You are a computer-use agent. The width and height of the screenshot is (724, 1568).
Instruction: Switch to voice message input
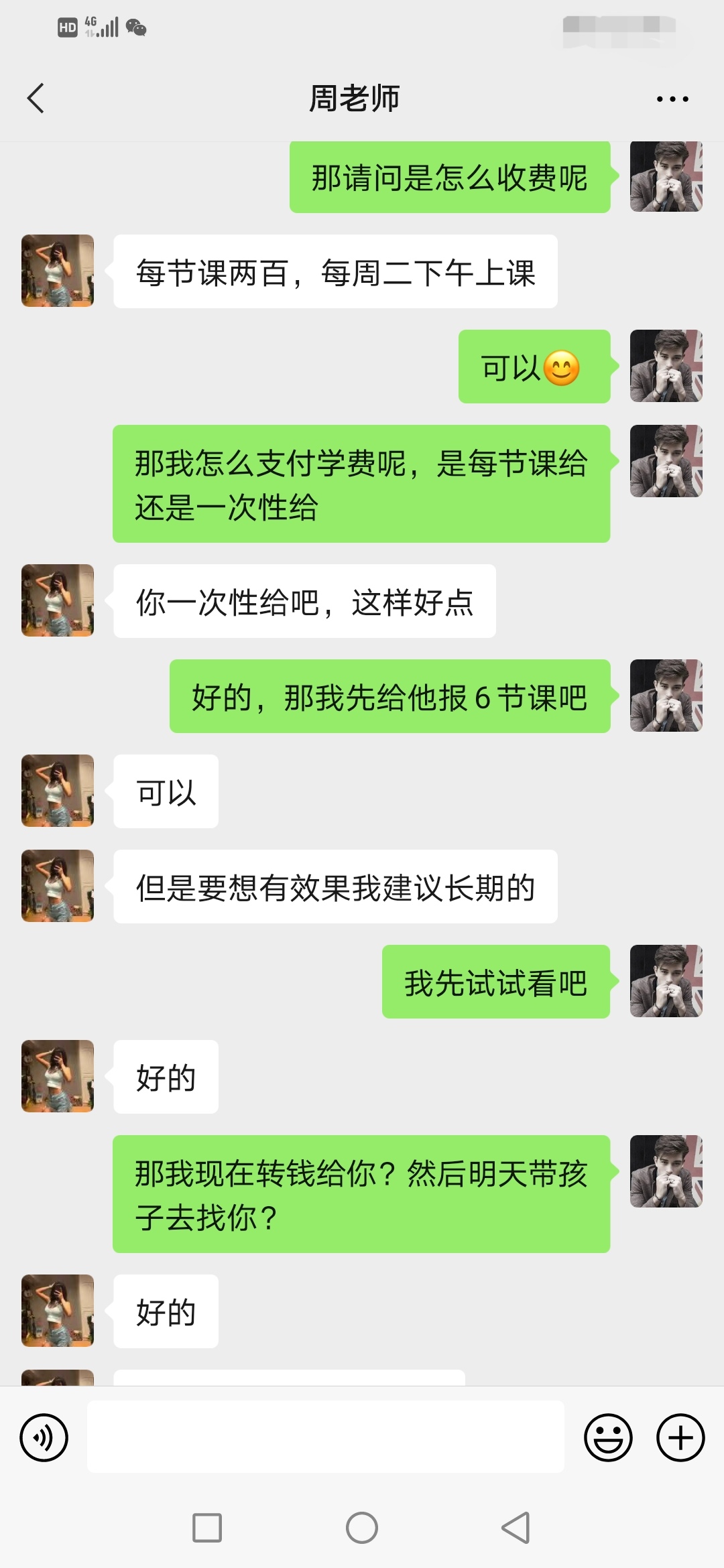44,1437
